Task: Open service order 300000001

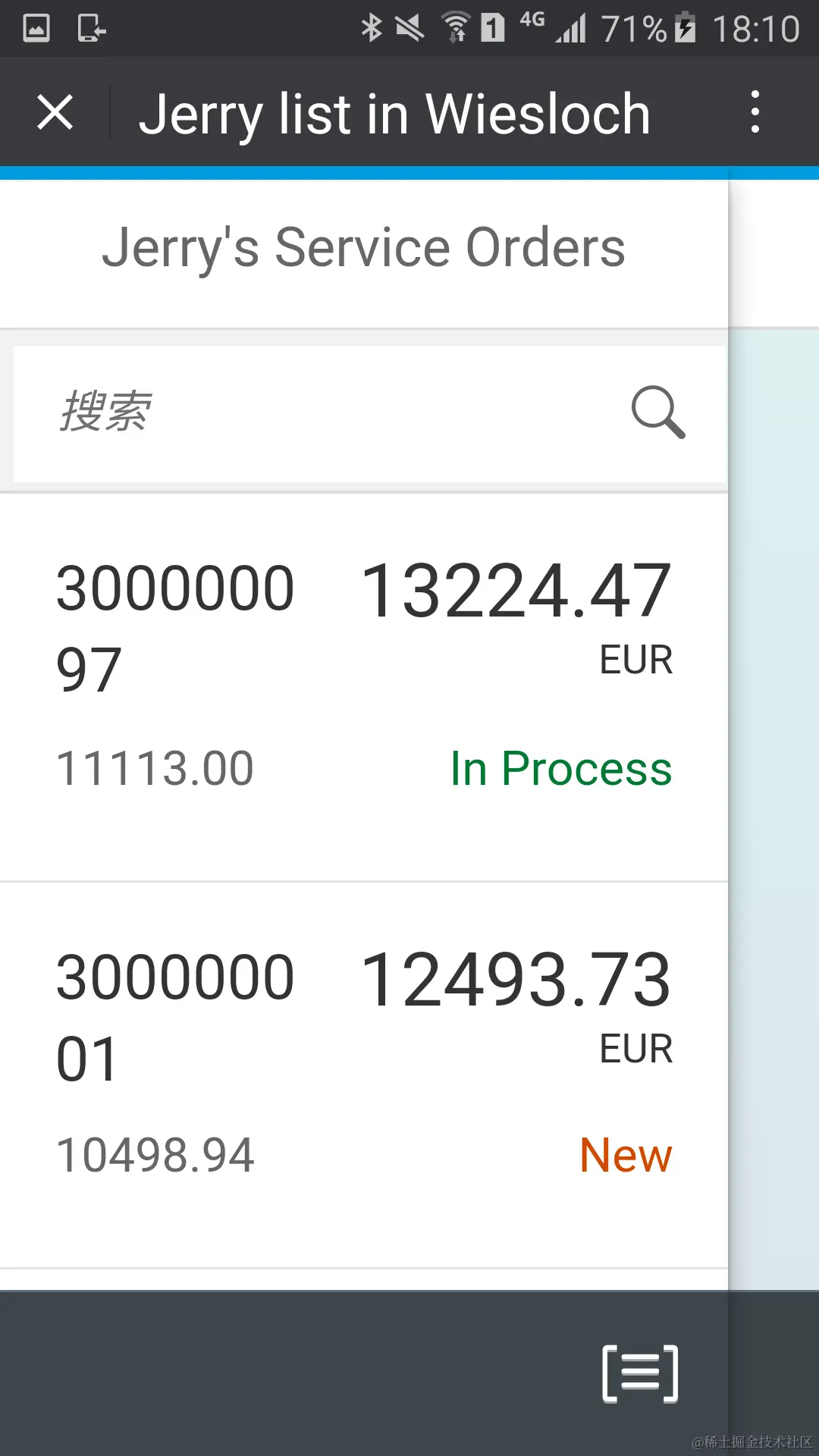Action: coord(364,1074)
